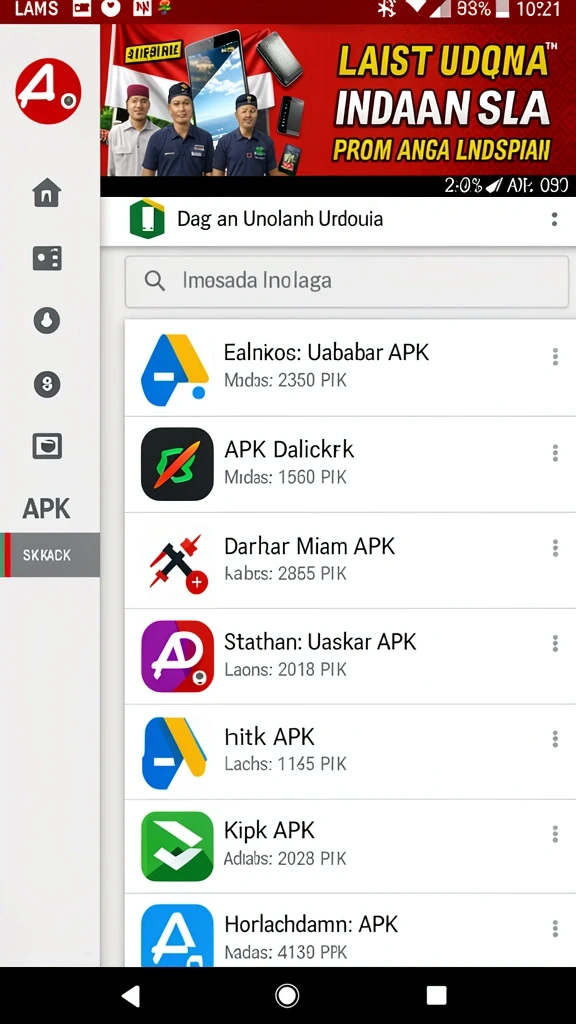Open Darhar Miam APK entry
Image resolution: width=576 pixels, height=1024 pixels.
(x=350, y=560)
